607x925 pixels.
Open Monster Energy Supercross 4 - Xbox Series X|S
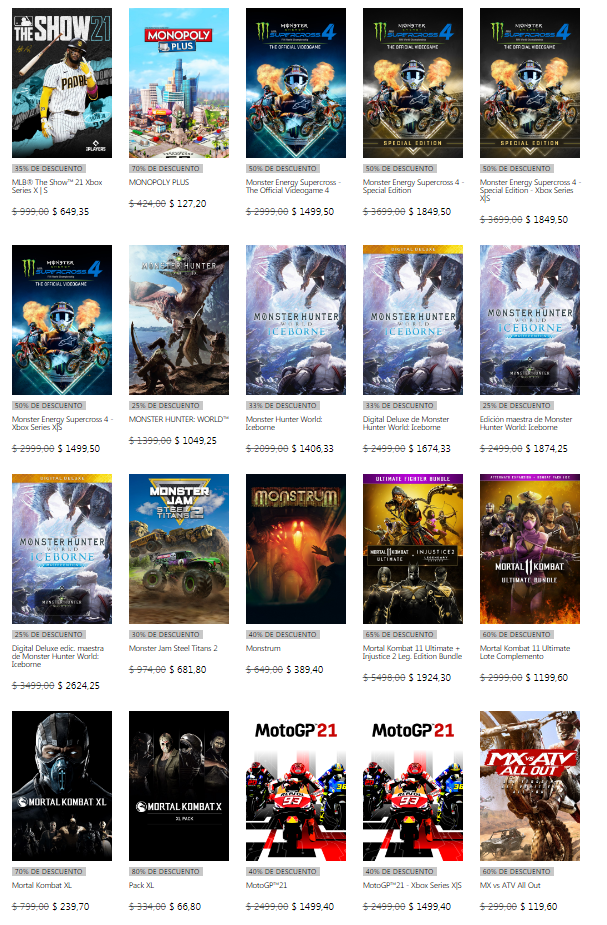coord(62,320)
